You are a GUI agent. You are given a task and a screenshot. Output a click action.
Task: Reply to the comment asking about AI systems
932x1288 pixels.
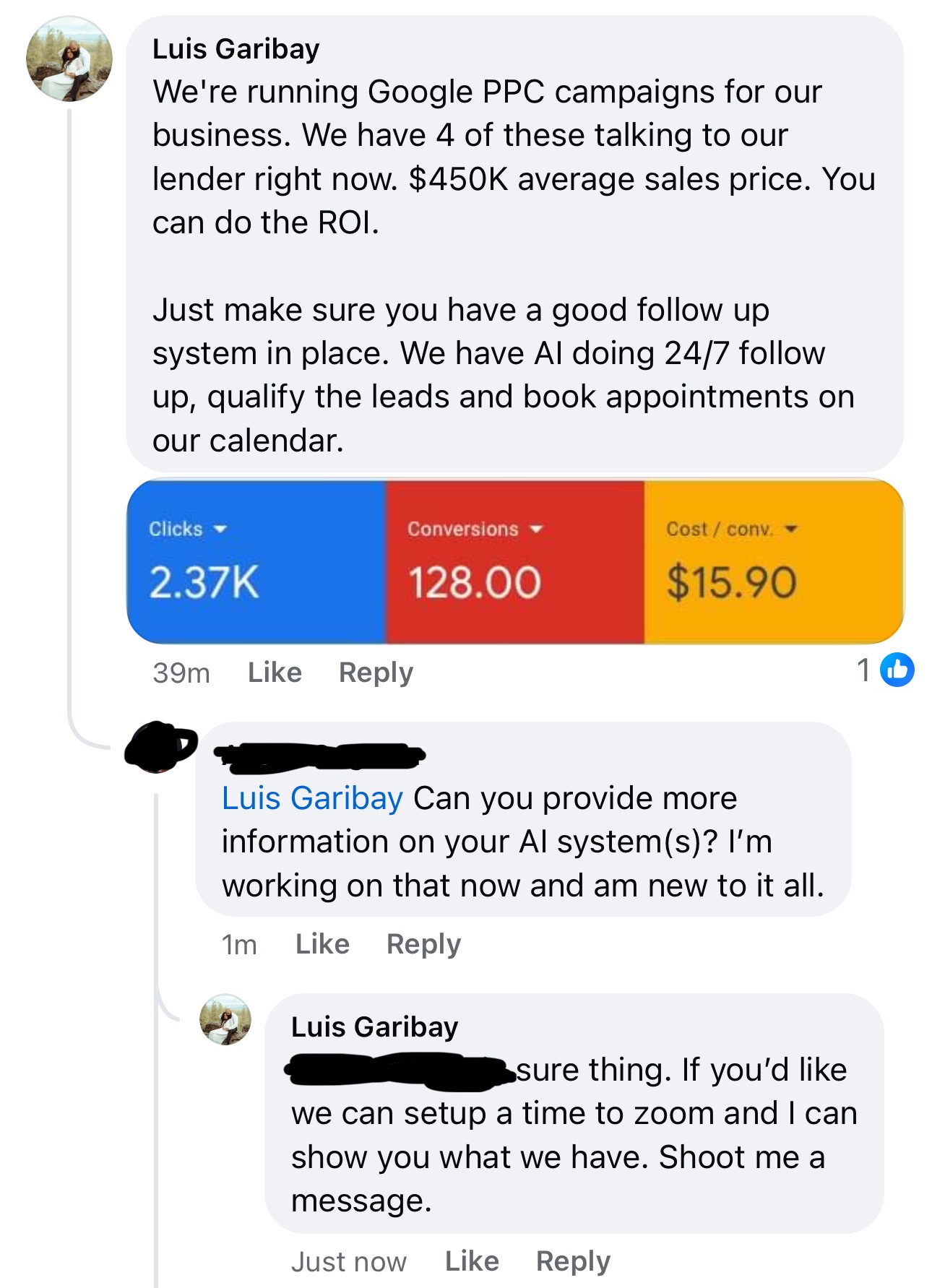(423, 944)
